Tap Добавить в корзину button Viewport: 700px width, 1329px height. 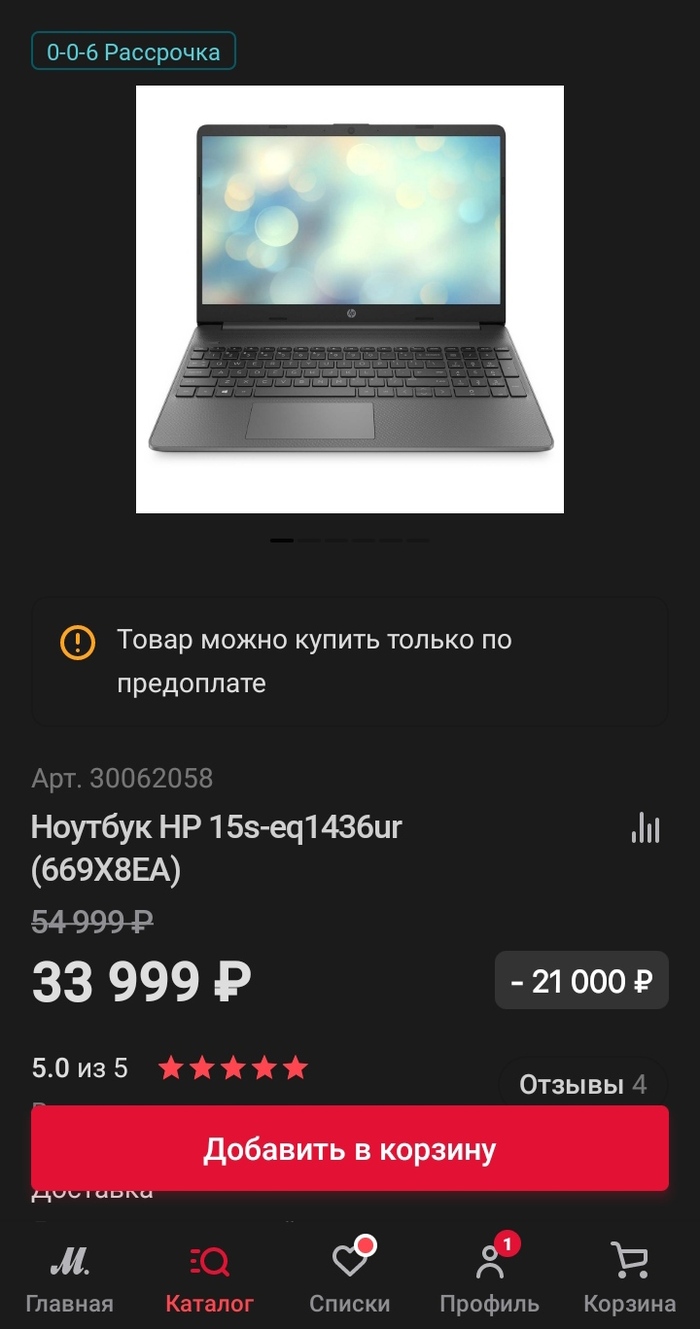(349, 1149)
